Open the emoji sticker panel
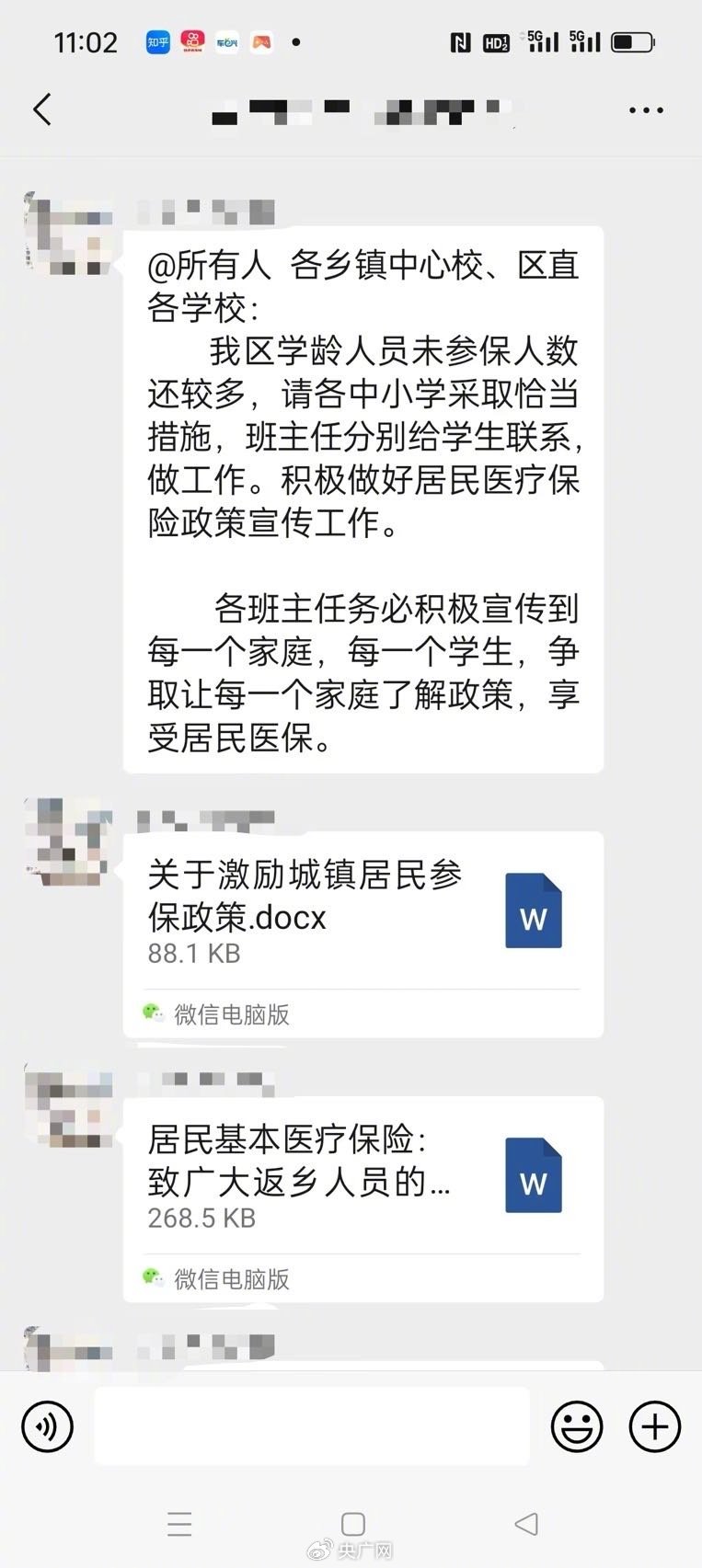 point(577,1426)
